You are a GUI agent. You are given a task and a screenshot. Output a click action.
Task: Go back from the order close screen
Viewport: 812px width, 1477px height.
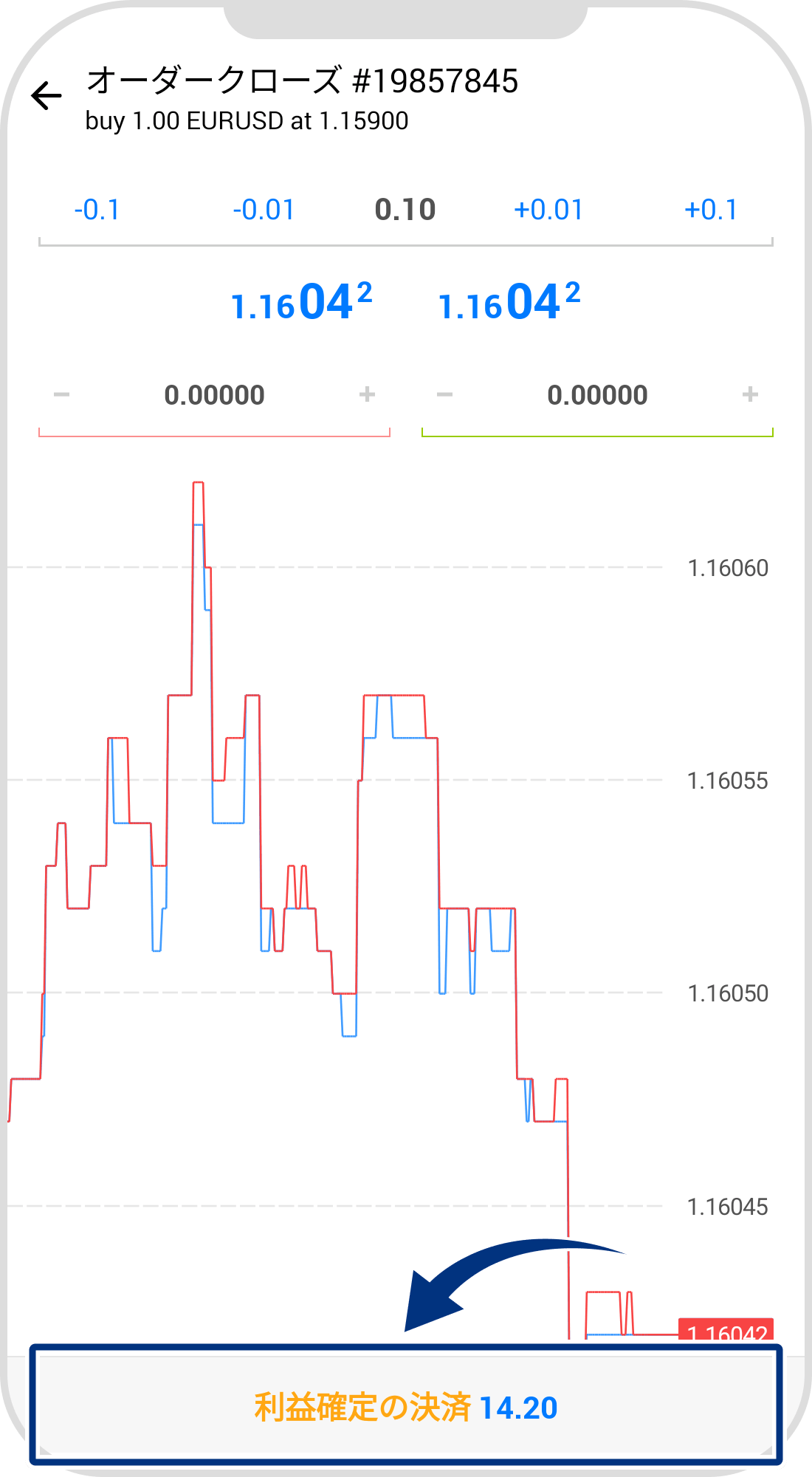click(x=47, y=96)
